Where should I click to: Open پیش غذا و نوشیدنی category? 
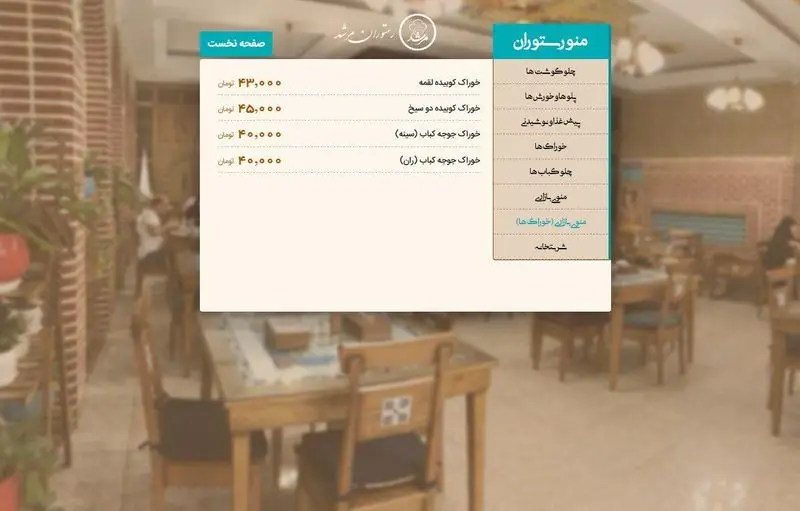click(x=551, y=121)
